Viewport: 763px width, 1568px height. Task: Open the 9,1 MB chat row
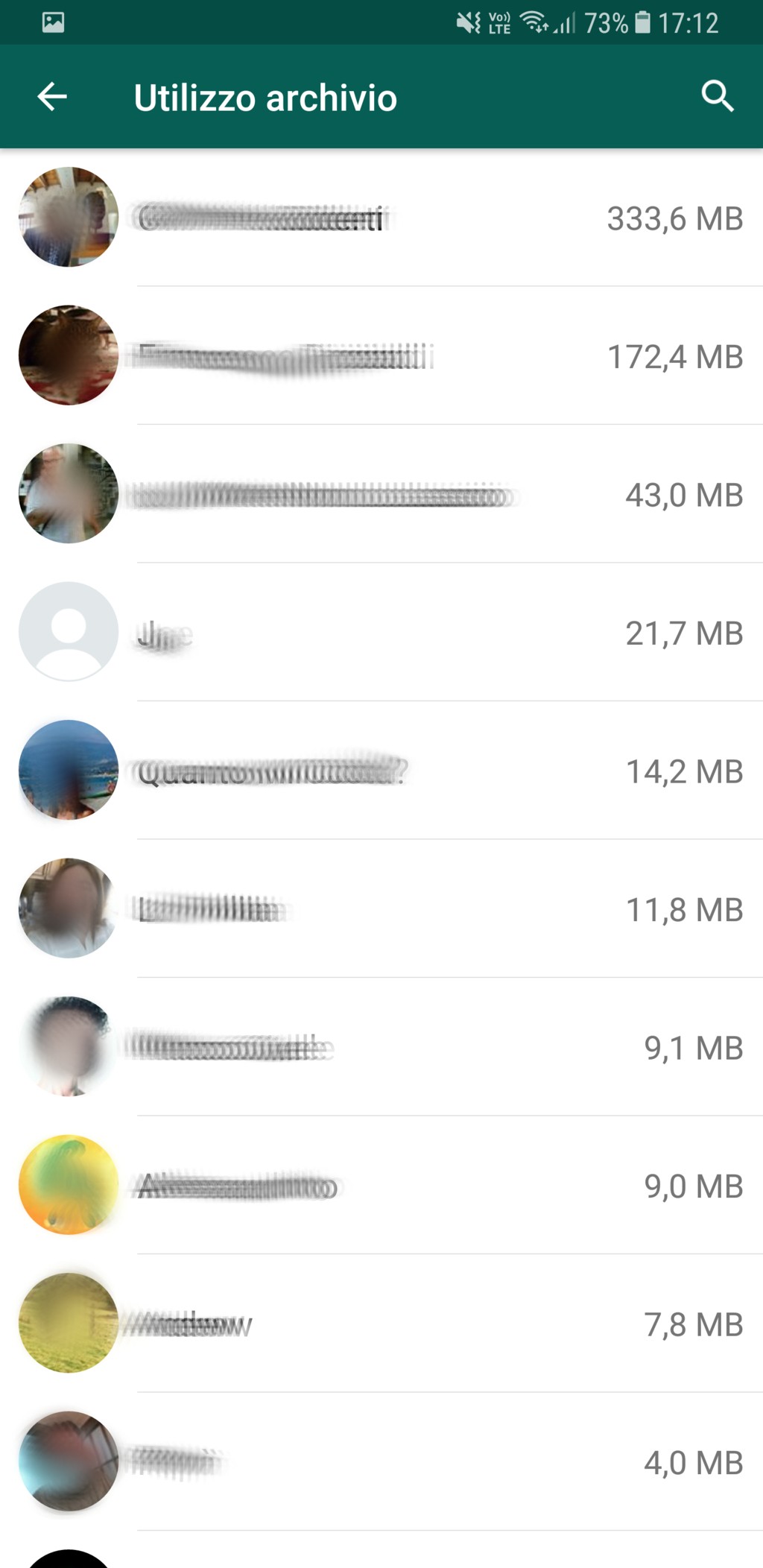click(381, 1047)
